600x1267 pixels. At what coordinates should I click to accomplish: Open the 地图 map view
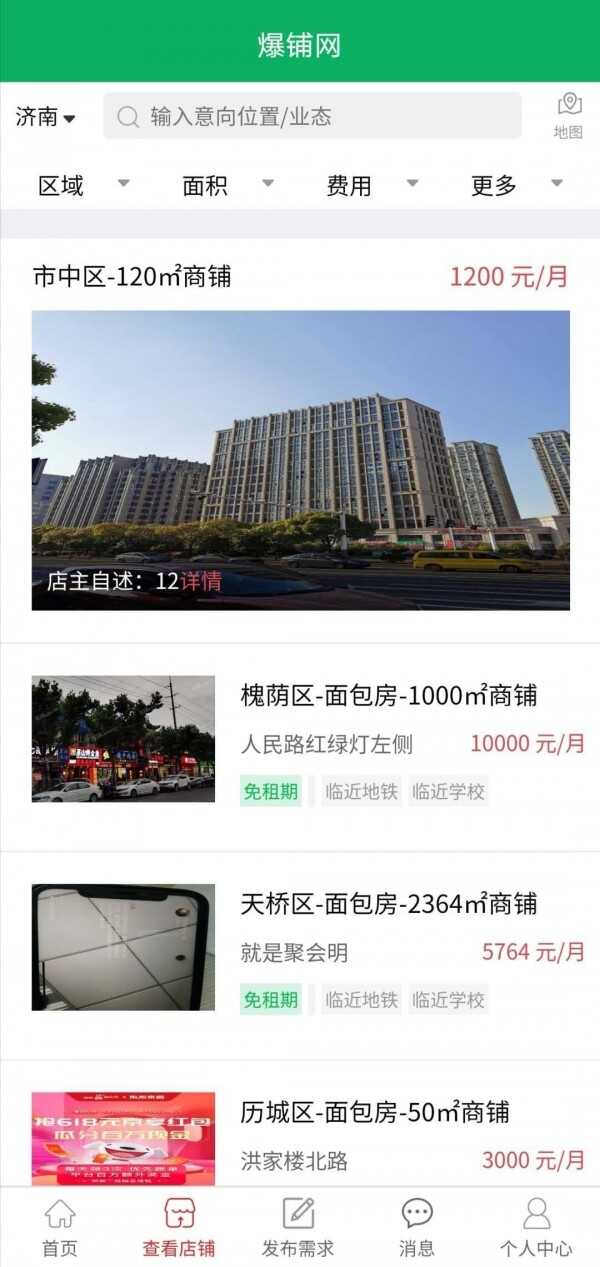pyautogui.click(x=568, y=116)
